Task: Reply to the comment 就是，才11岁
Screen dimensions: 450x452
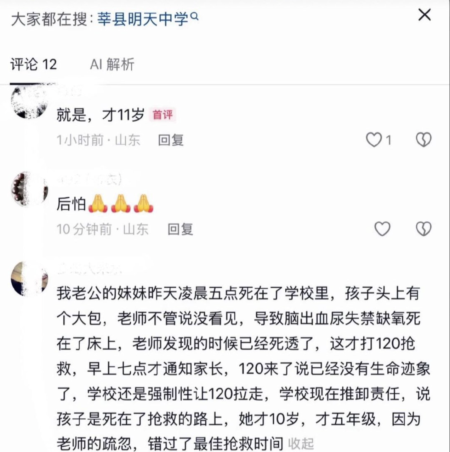Action: point(171,140)
